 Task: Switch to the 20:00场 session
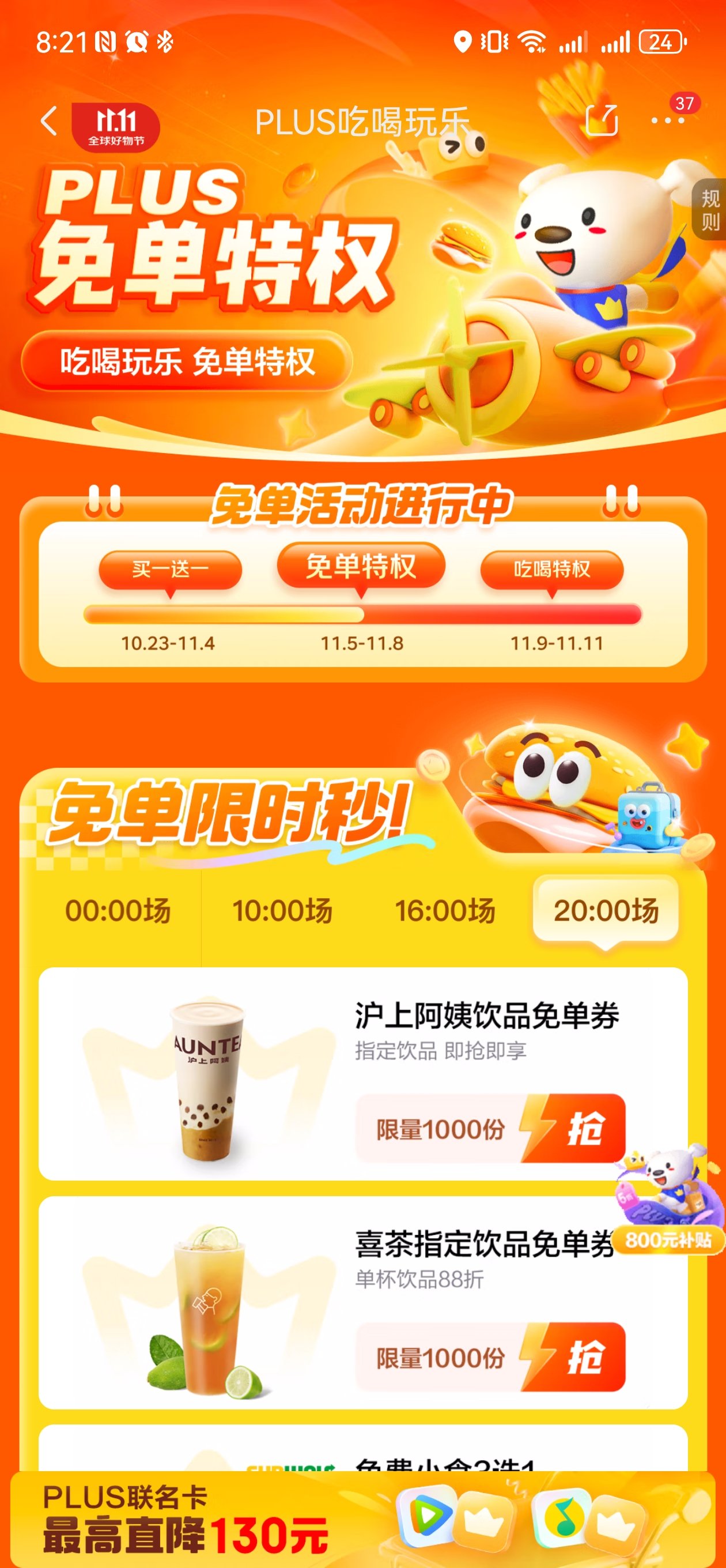606,911
